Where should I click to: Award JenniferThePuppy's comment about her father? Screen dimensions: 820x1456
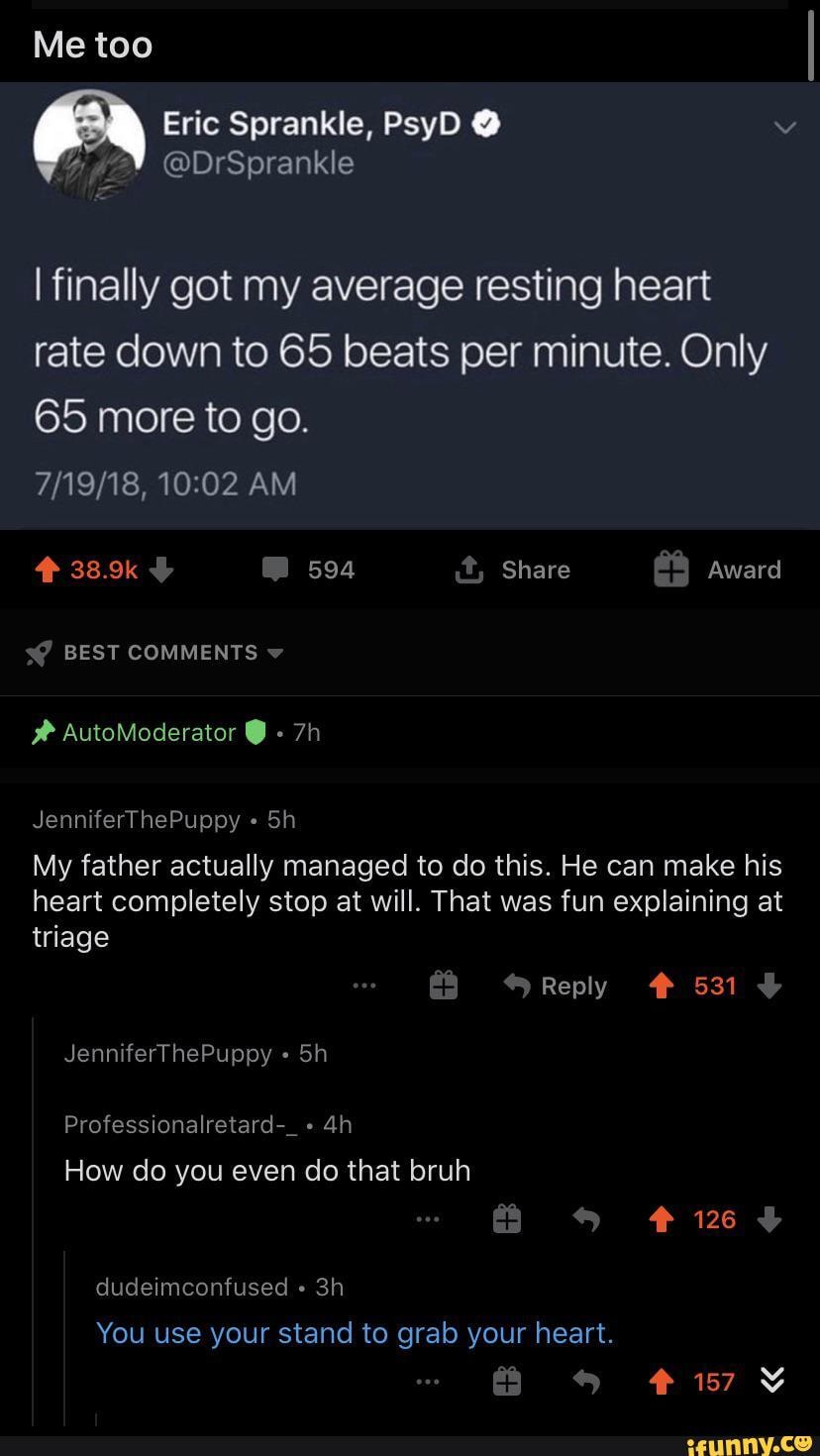(443, 987)
